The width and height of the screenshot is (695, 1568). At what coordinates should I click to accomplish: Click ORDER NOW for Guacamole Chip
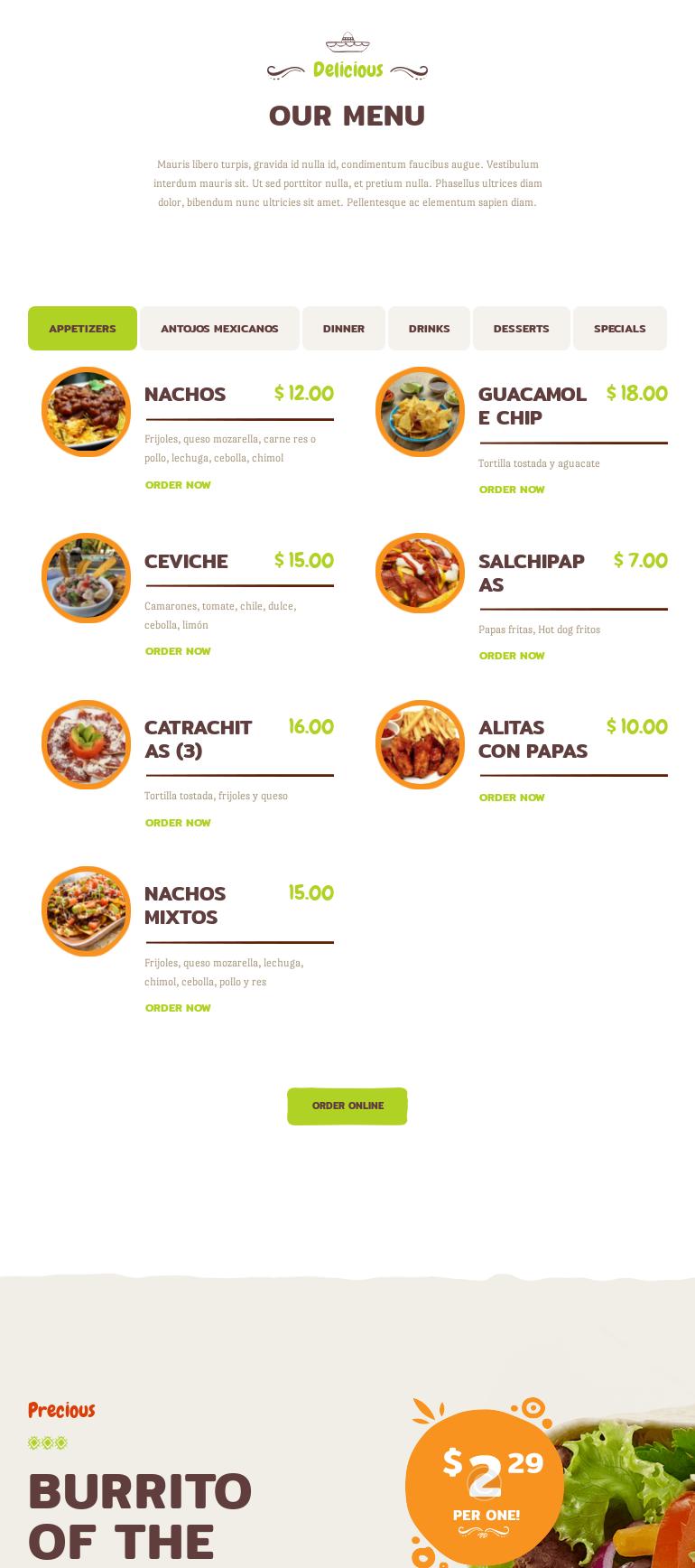click(x=512, y=490)
